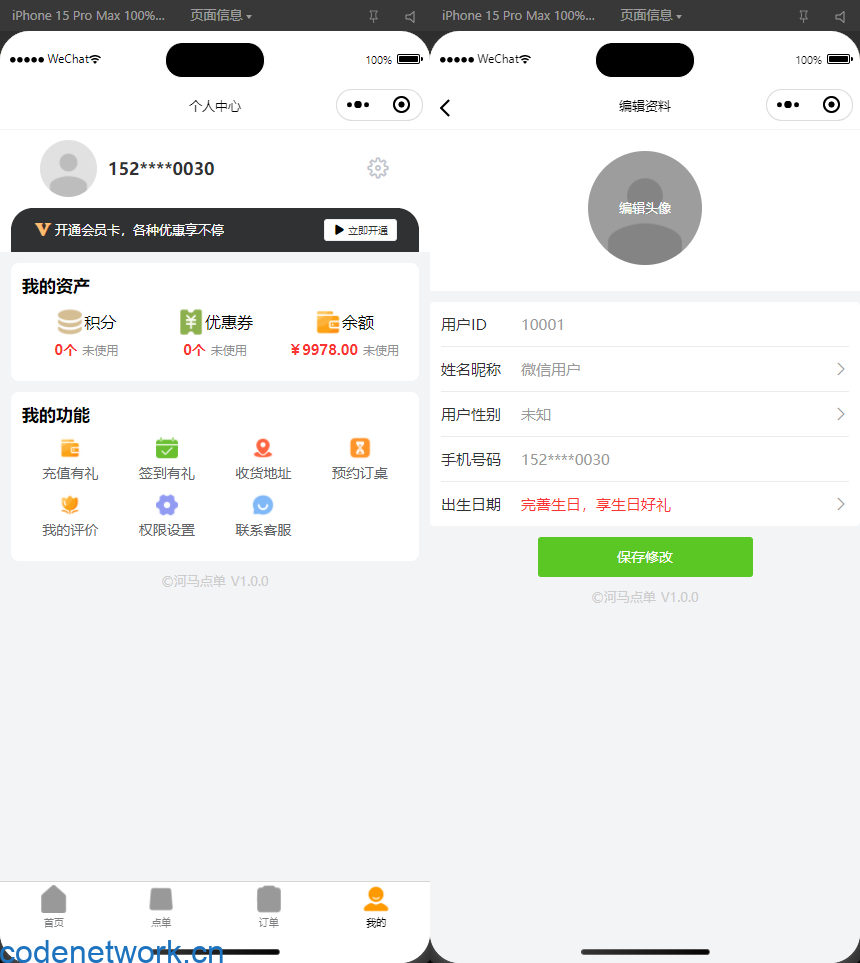Open 收货地址 addresses
Viewport: 860px width, 963px height.
tap(263, 459)
